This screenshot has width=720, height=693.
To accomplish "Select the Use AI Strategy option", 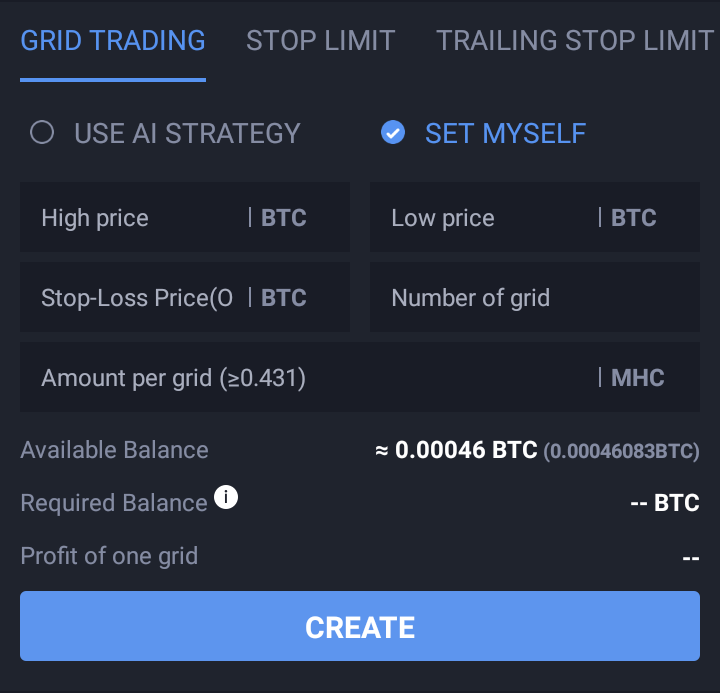I will 166,133.
